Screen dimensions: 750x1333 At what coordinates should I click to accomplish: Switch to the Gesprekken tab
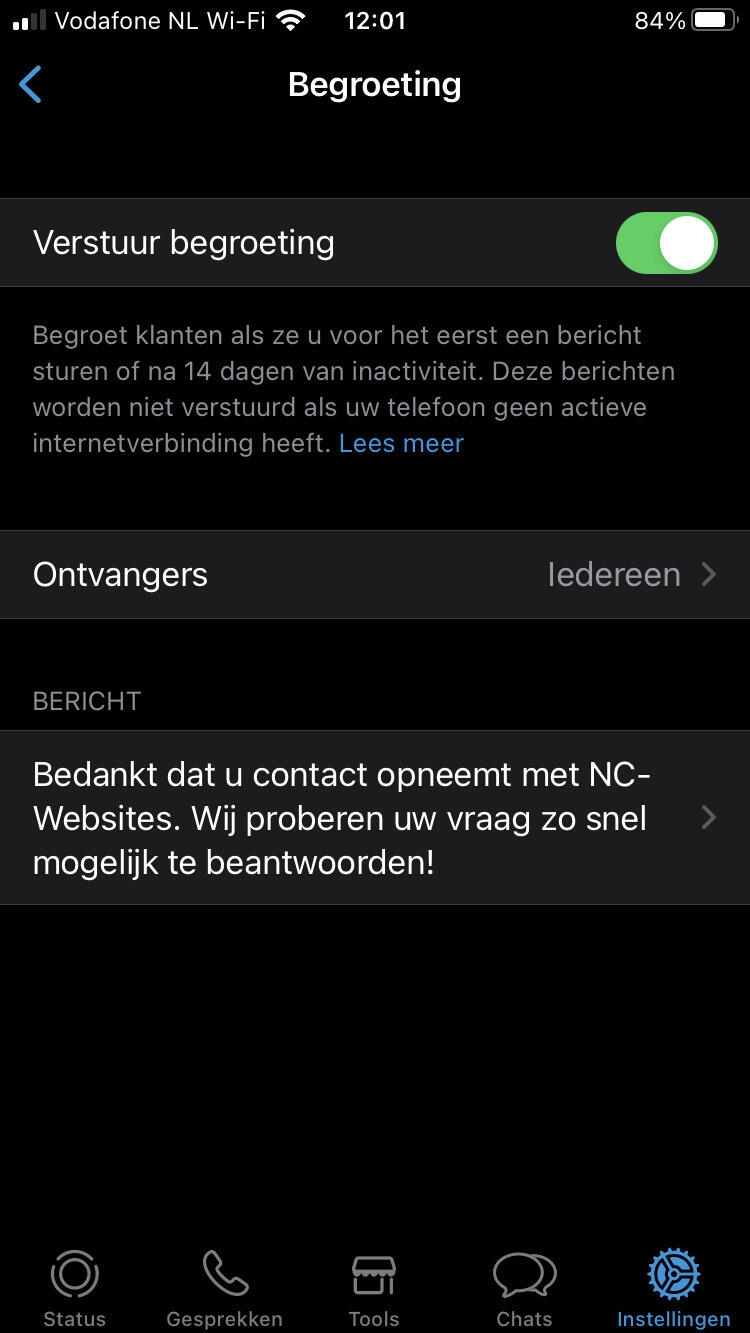click(224, 1287)
